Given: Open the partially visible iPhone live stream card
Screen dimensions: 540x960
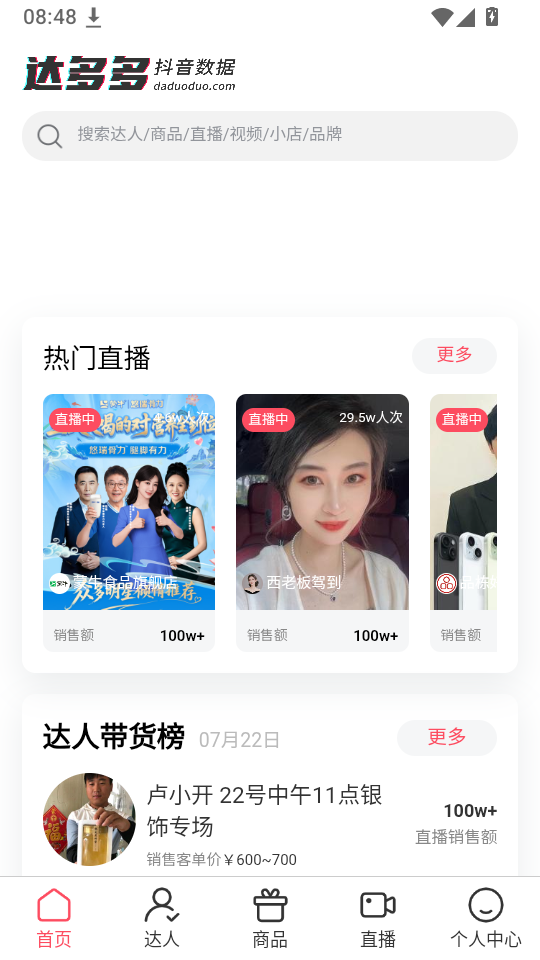Looking at the screenshot, I should tap(463, 522).
